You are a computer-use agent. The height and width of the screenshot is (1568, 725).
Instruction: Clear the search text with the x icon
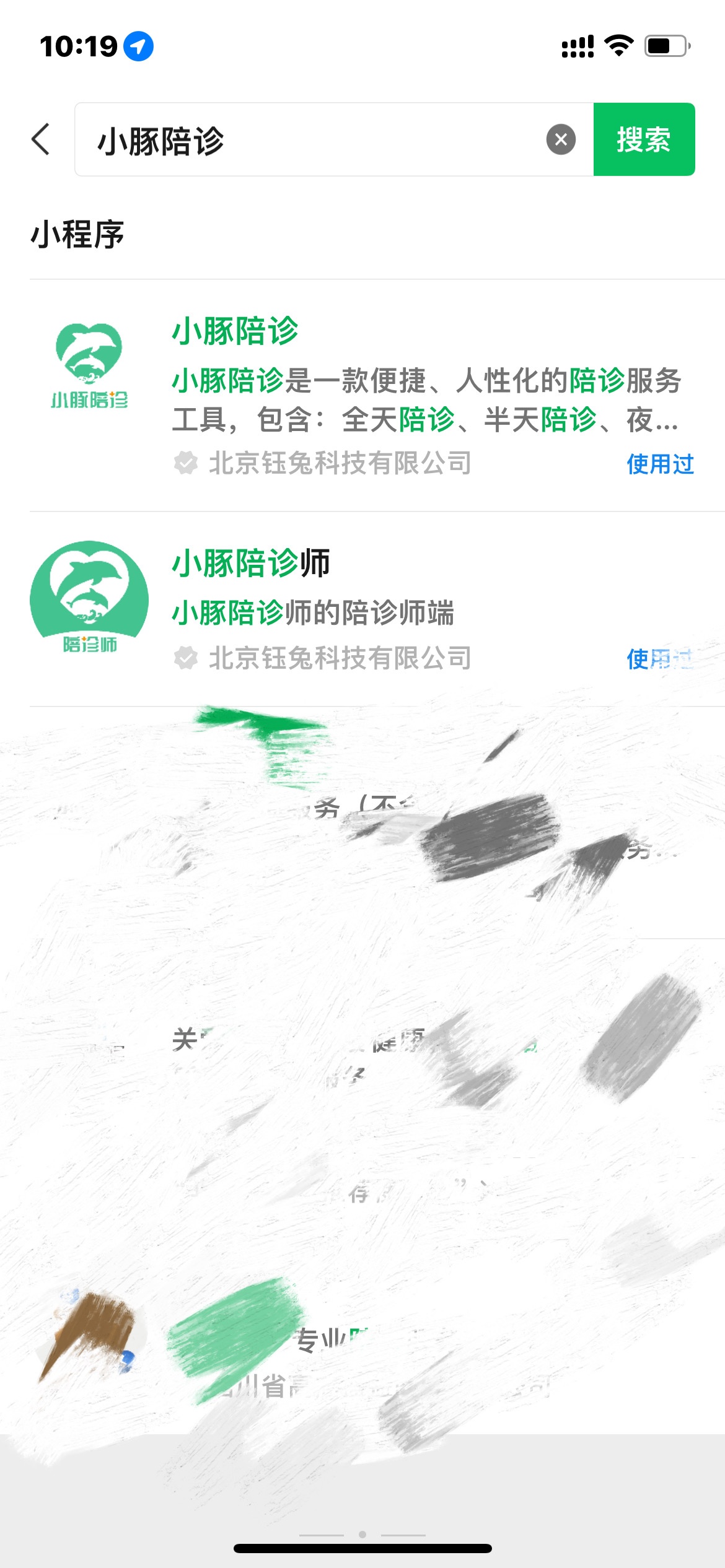(x=560, y=139)
